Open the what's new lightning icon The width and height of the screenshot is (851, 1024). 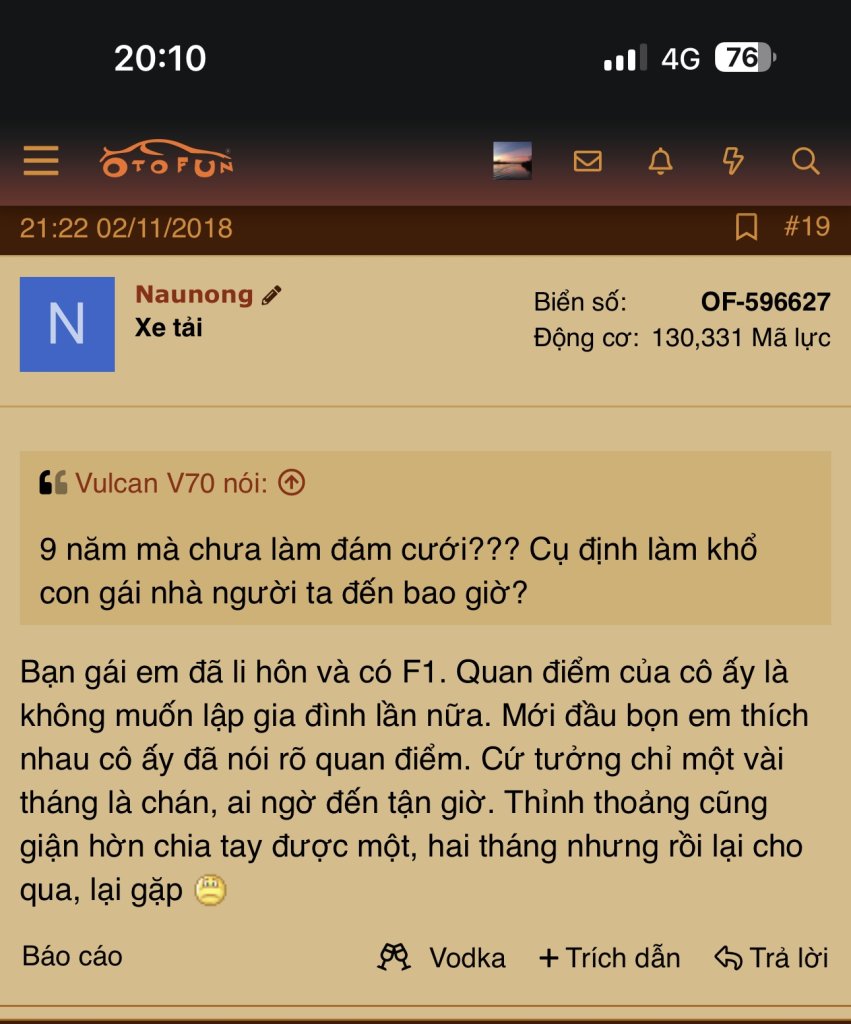(733, 161)
